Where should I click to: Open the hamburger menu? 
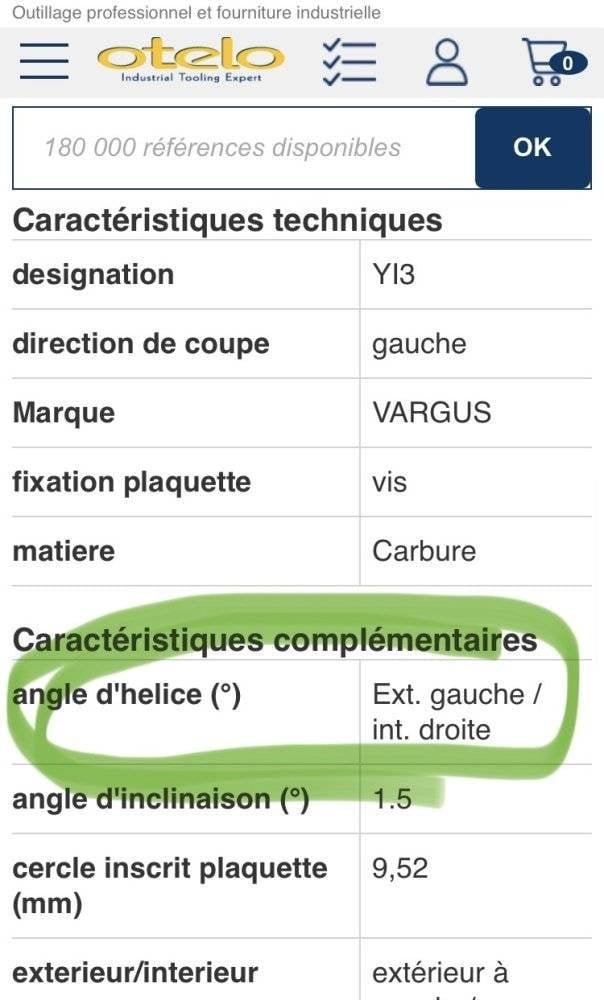click(43, 61)
